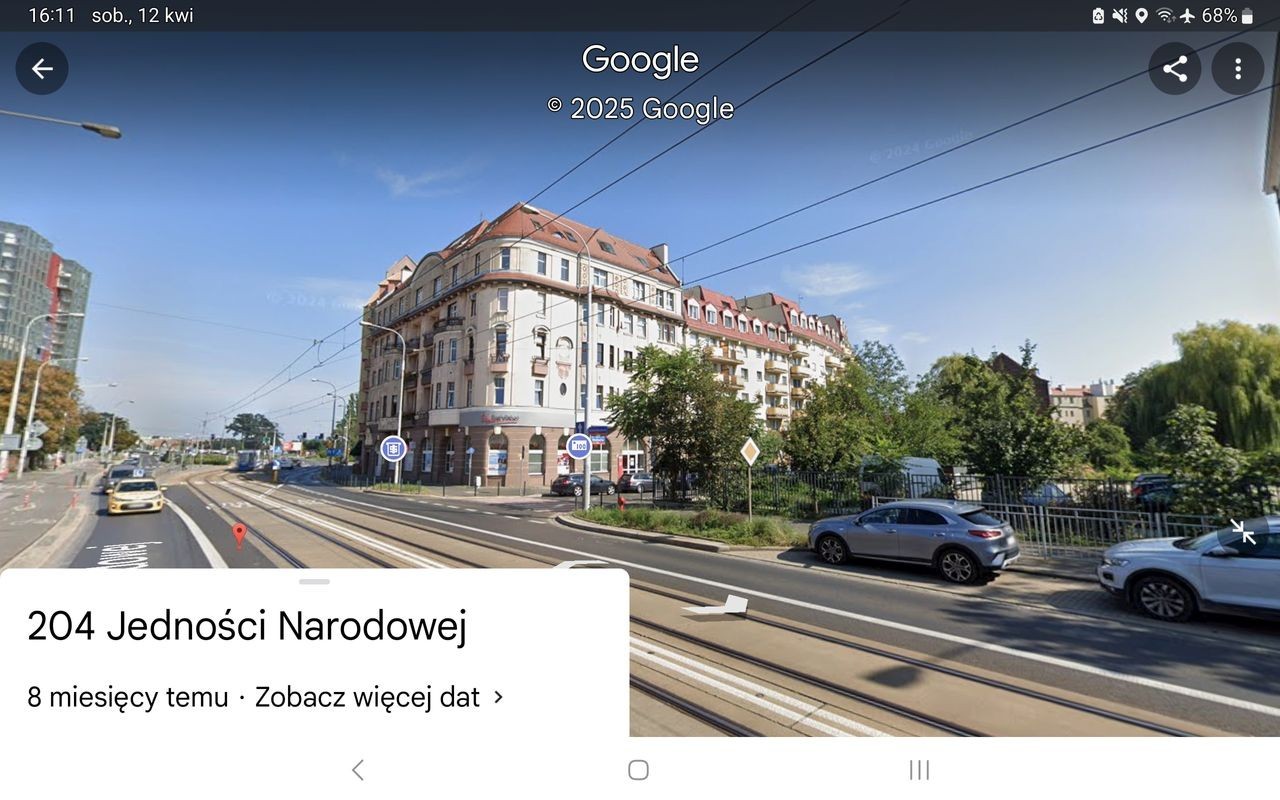The width and height of the screenshot is (1280, 800).
Task: Tap the system home button
Action: (x=638, y=770)
